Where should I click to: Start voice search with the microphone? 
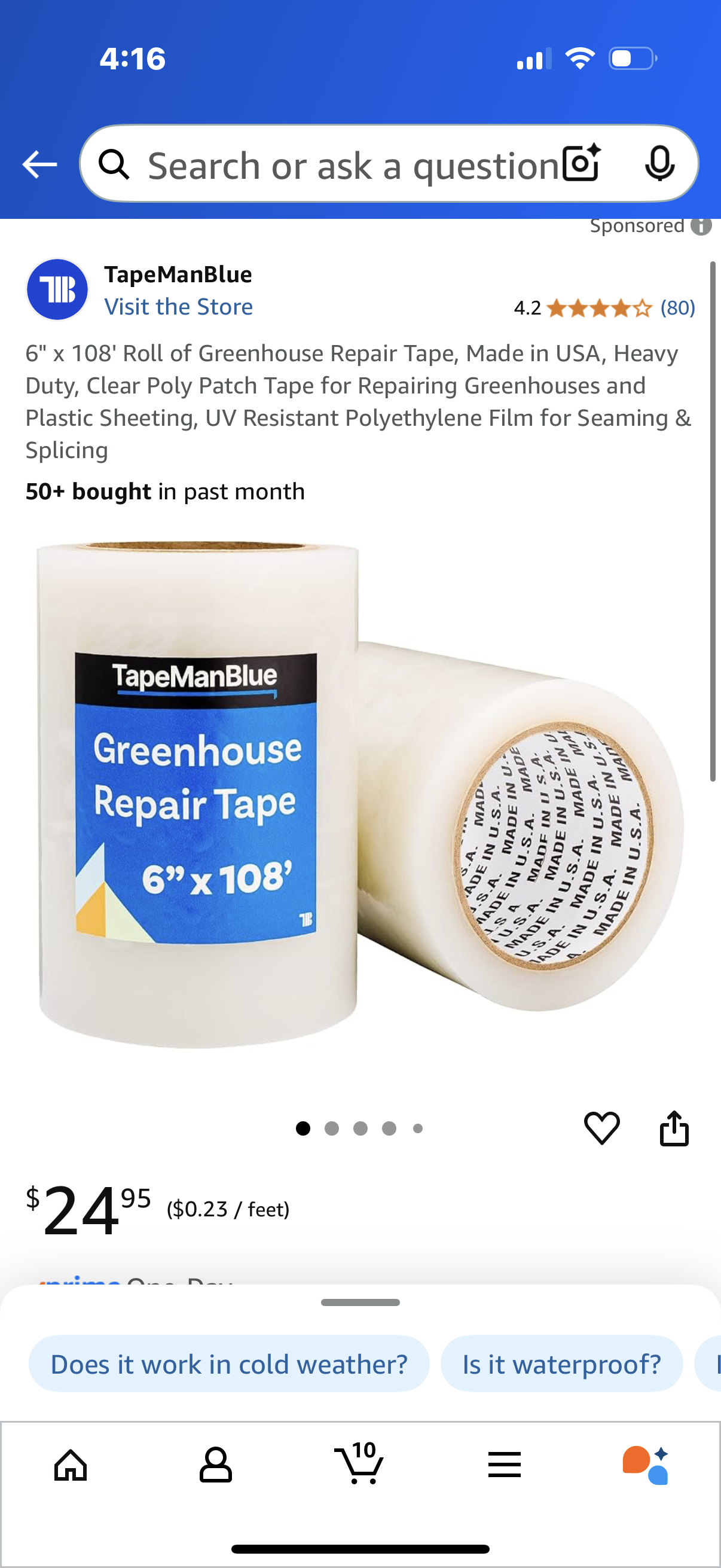(x=659, y=163)
